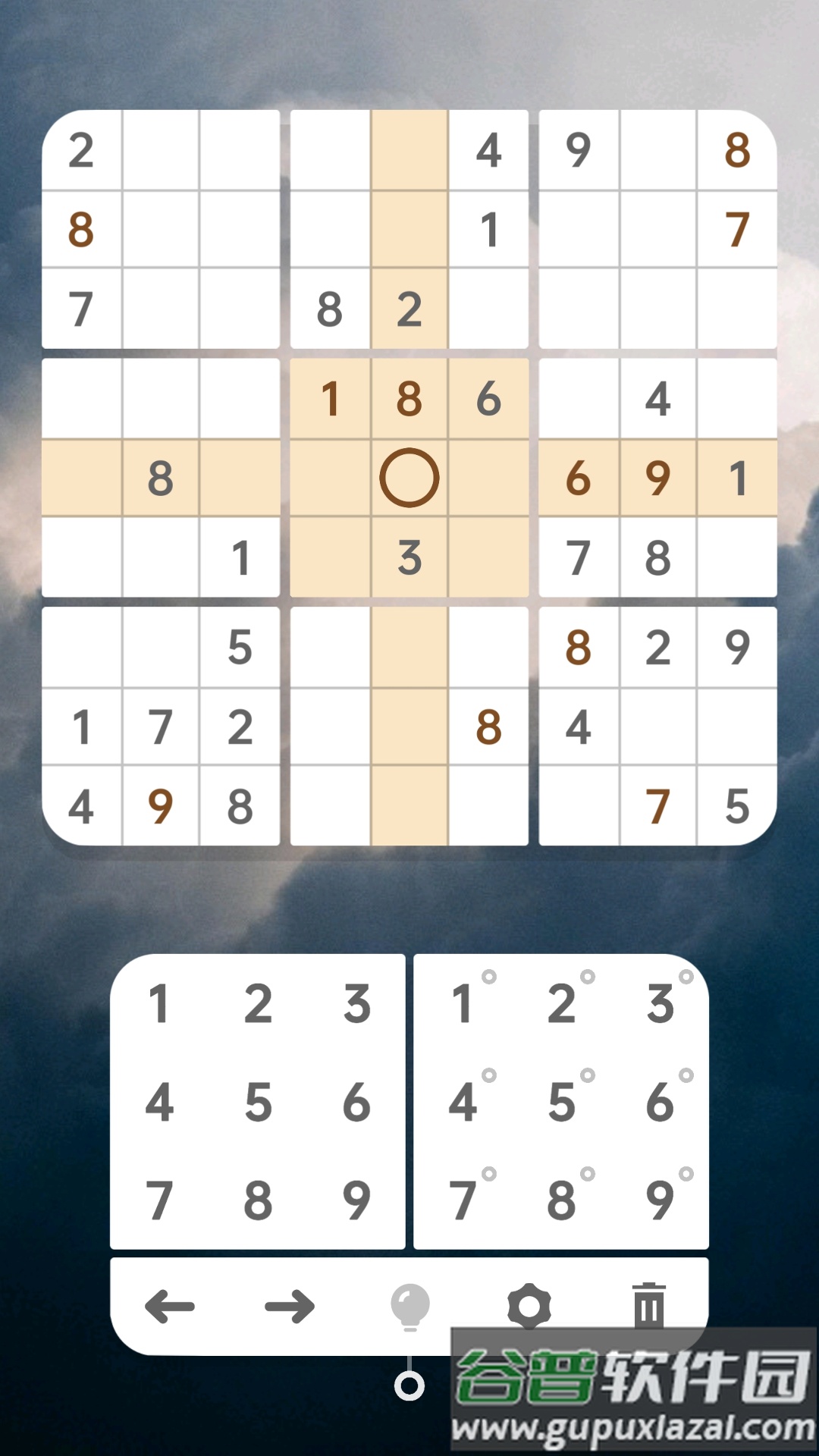Select the circled empty center cell
The image size is (819, 1456).
point(409,478)
